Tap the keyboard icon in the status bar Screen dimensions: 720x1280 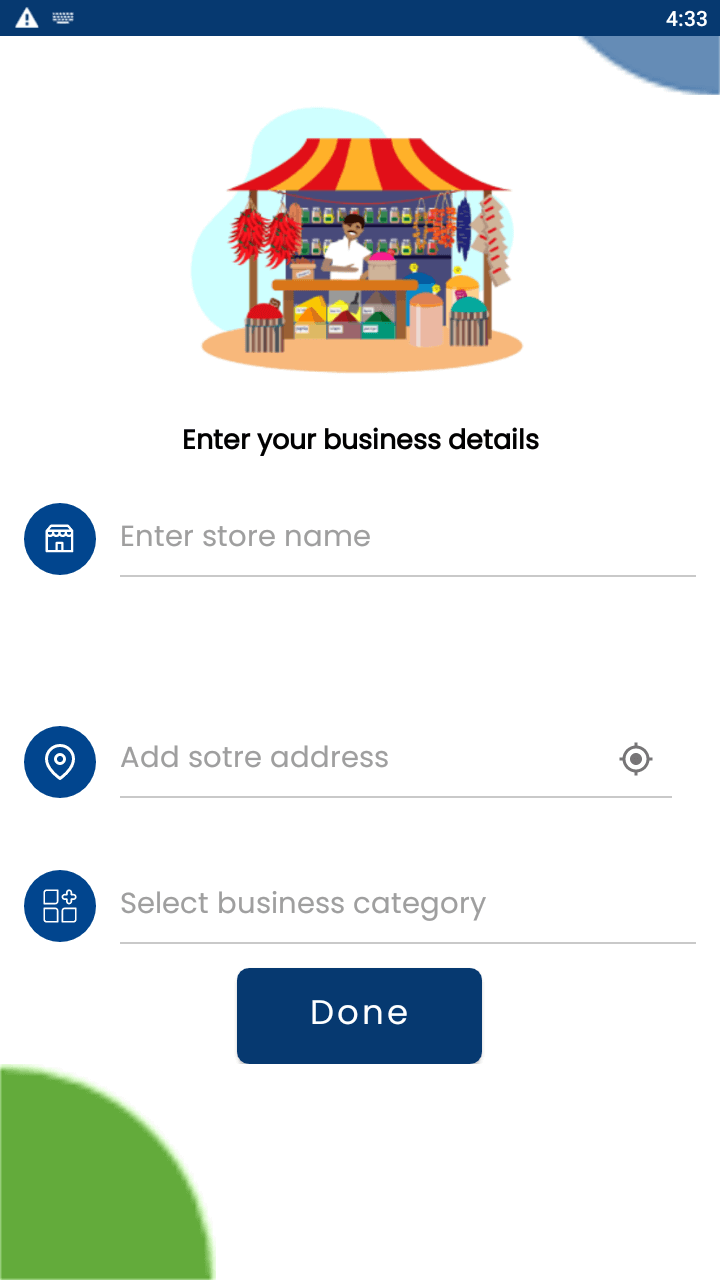click(62, 17)
